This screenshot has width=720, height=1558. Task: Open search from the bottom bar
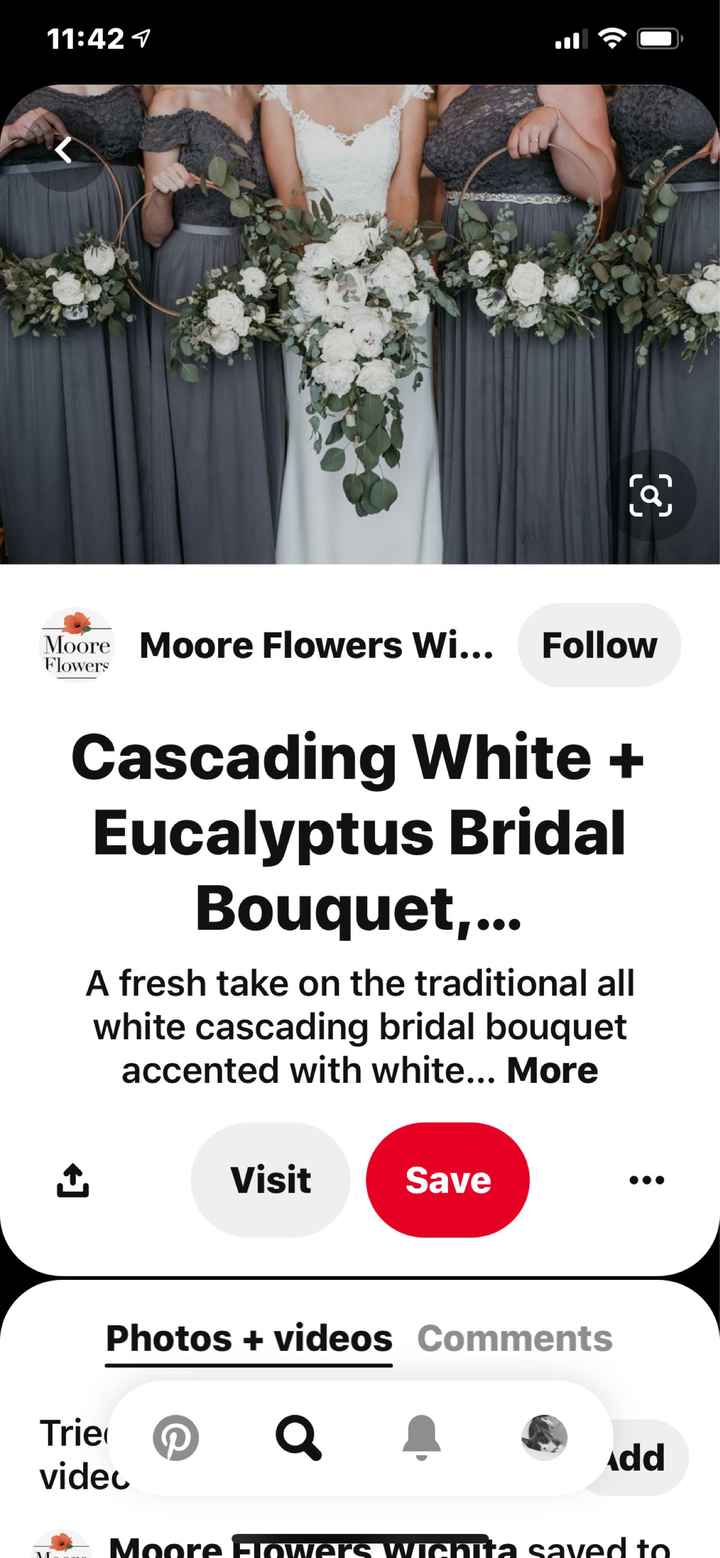pyautogui.click(x=298, y=1439)
